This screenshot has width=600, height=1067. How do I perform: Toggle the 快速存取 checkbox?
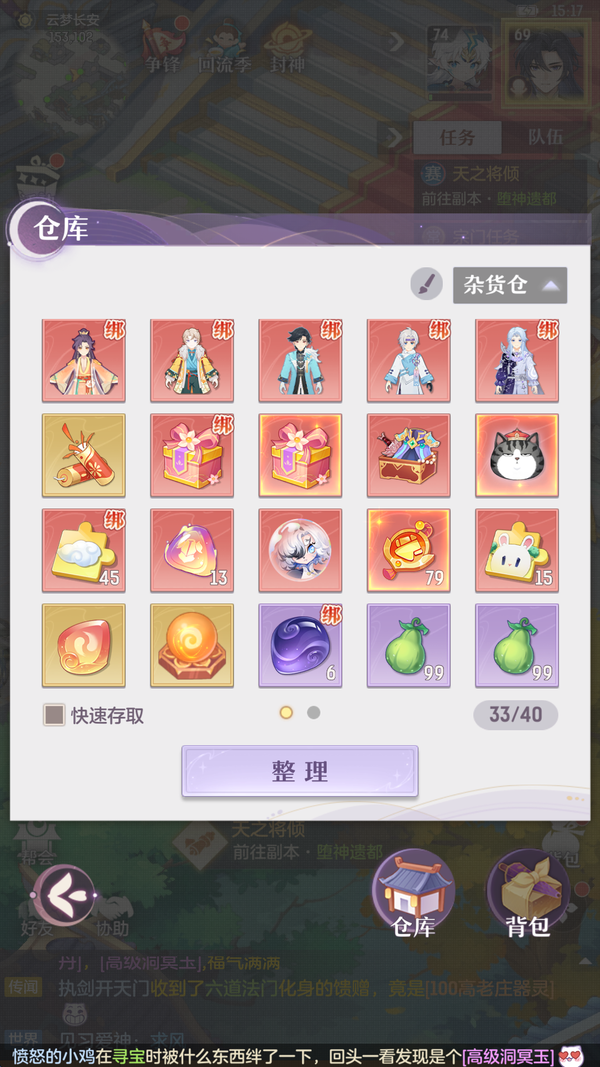pyautogui.click(x=54, y=715)
